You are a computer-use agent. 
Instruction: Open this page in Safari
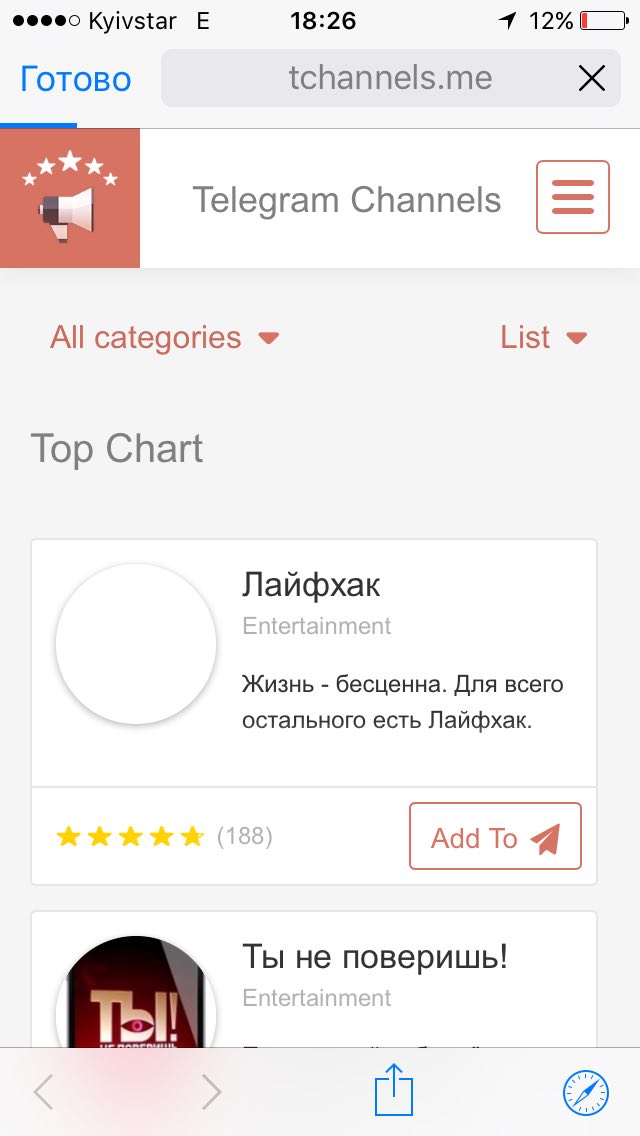coord(586,1092)
